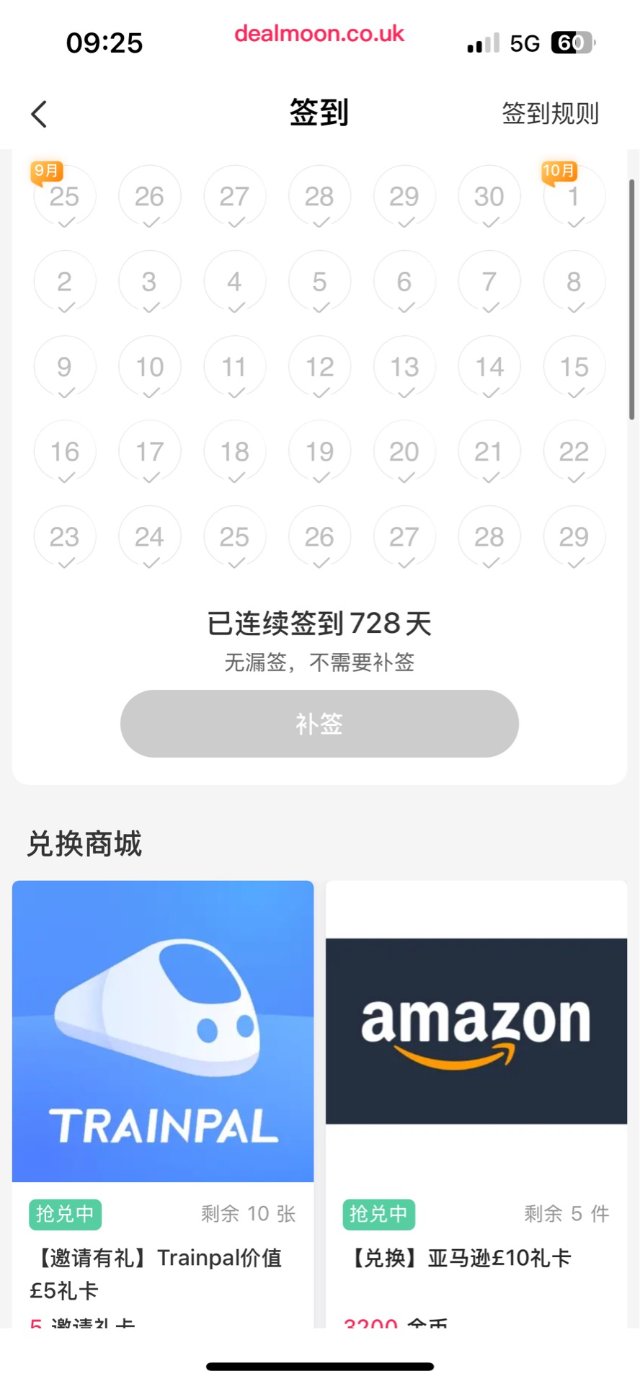Tap the greyed-out 补签 button

(x=319, y=724)
